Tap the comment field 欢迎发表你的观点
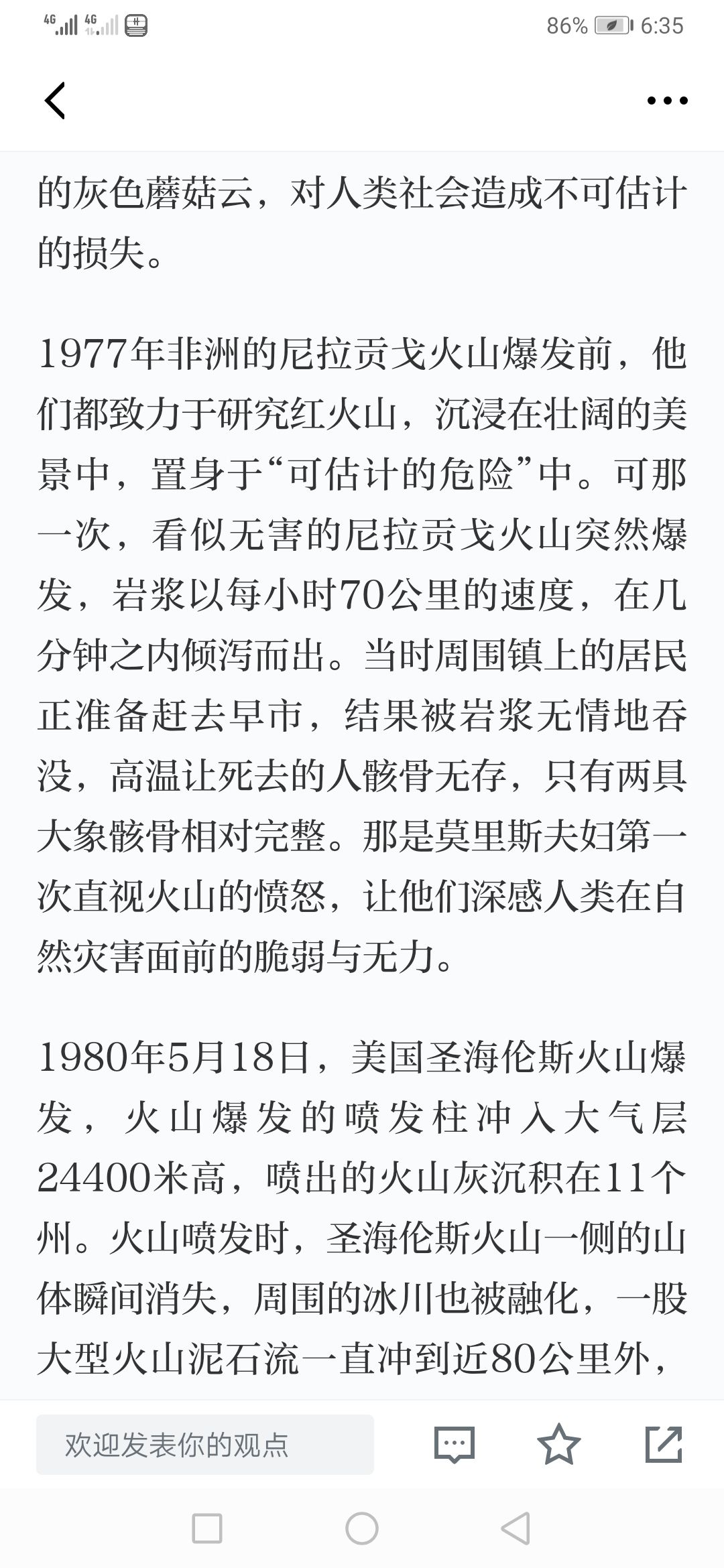Viewport: 724px width, 1568px height. point(205,1445)
